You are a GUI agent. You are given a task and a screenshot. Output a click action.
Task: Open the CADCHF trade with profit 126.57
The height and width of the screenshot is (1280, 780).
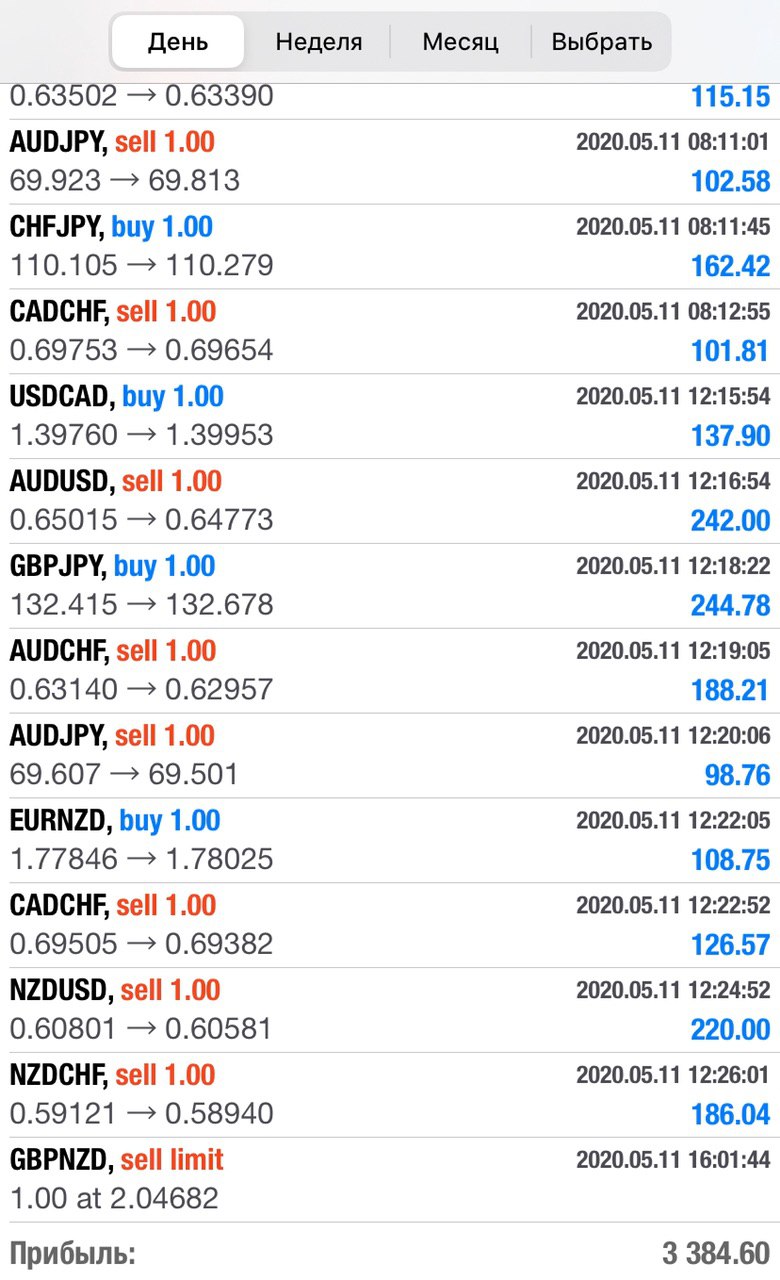click(x=390, y=925)
